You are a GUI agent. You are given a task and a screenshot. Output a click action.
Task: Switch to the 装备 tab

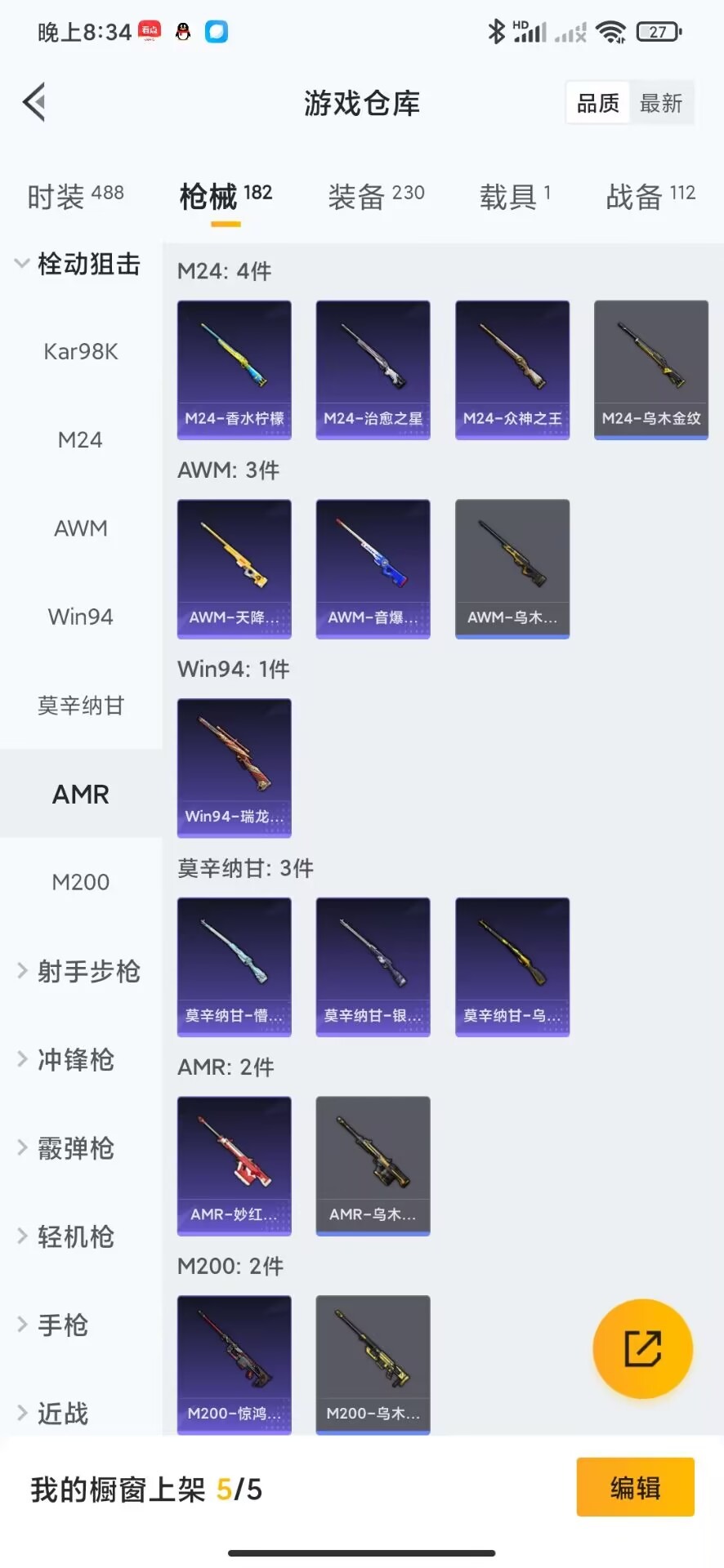coord(376,196)
